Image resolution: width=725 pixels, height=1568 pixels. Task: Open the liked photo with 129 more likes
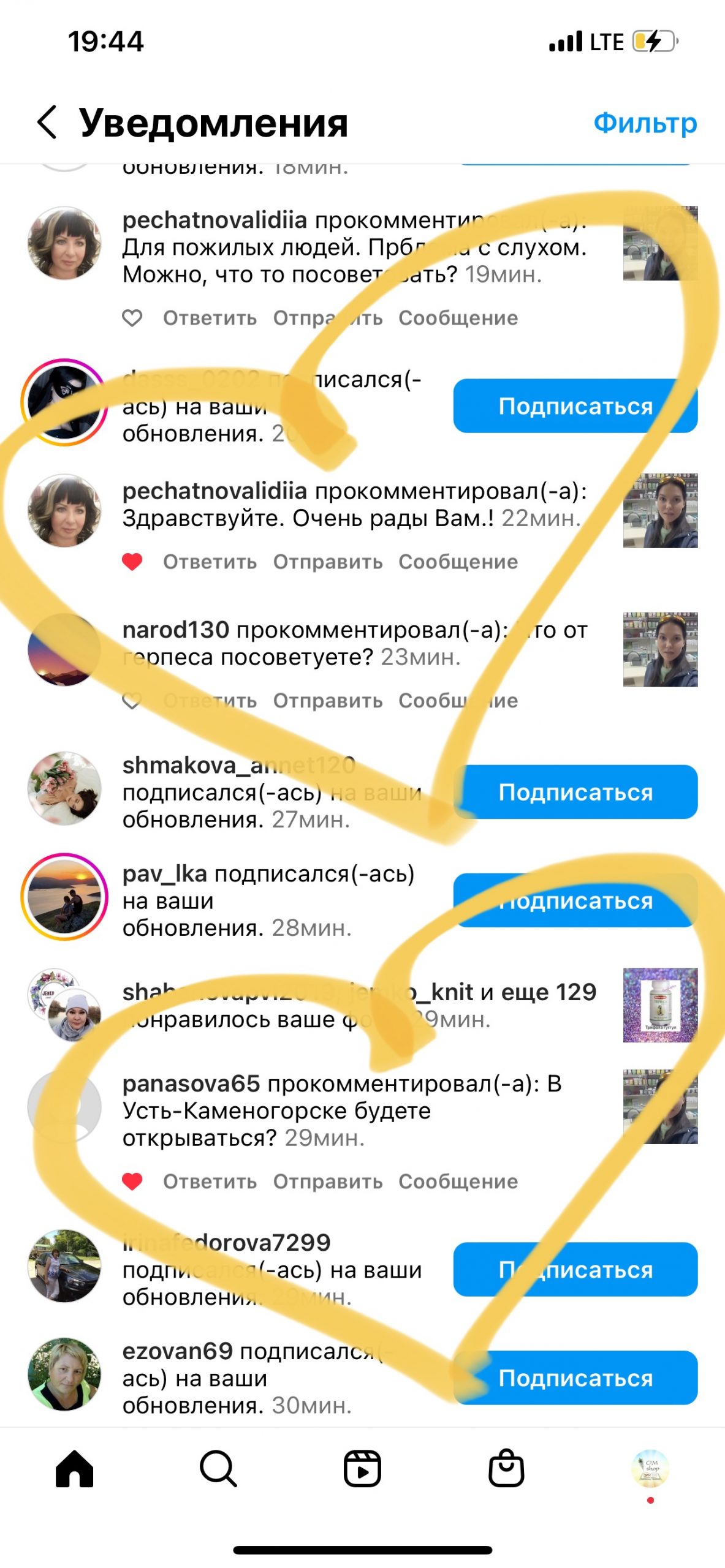(x=660, y=1005)
